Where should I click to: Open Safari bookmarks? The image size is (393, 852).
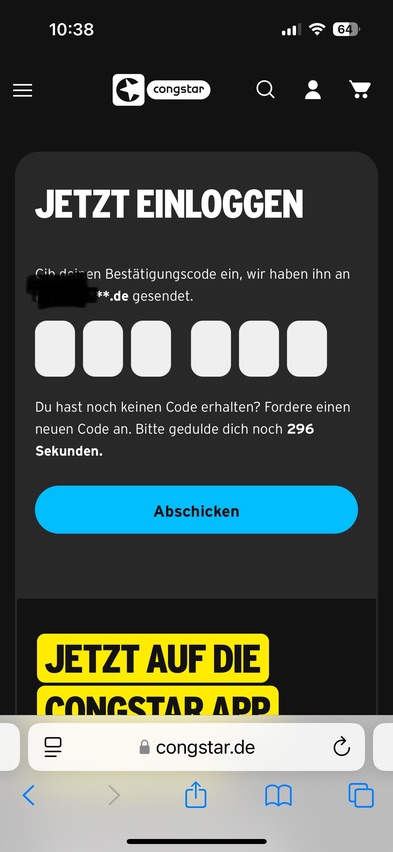coord(278,796)
